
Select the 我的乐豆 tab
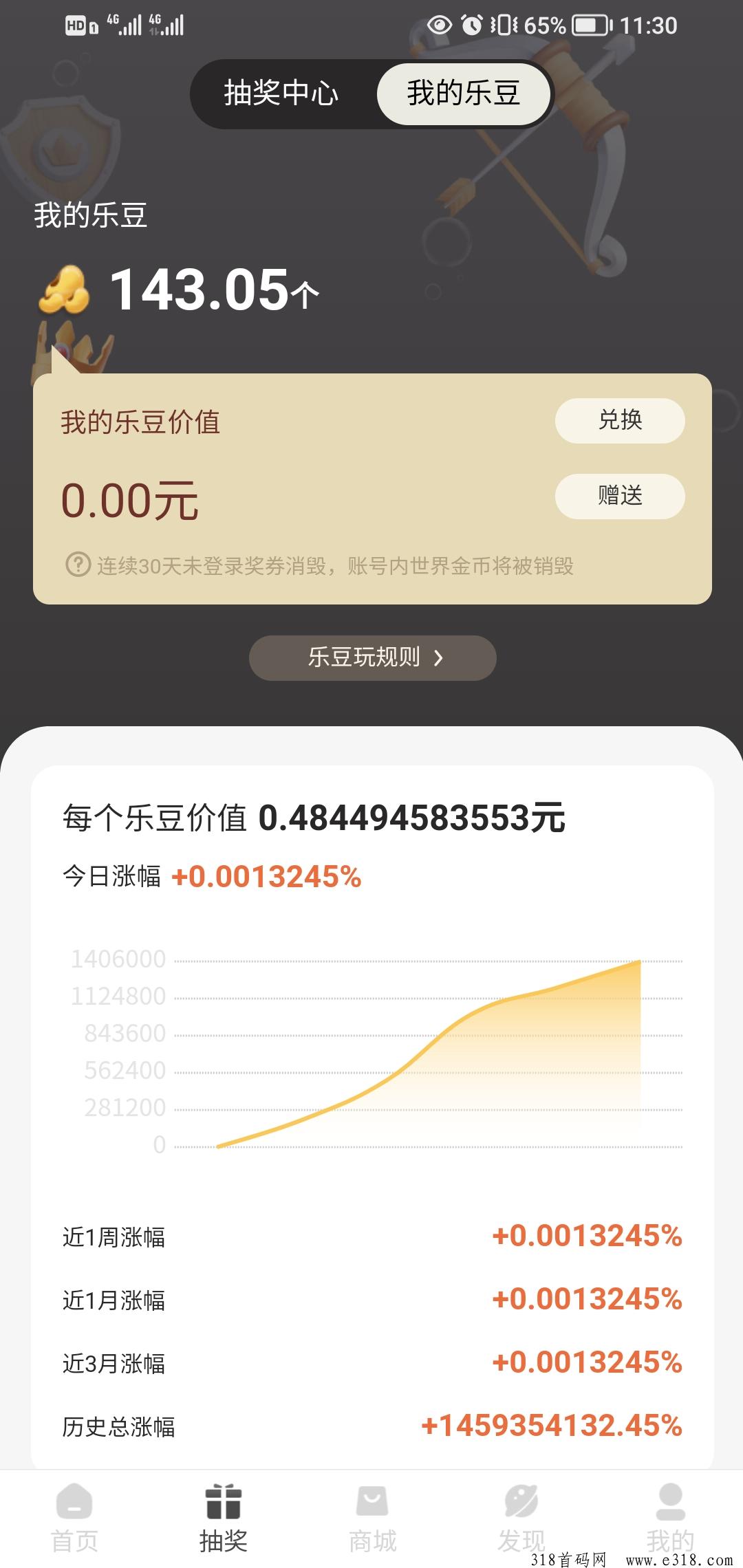coord(463,94)
